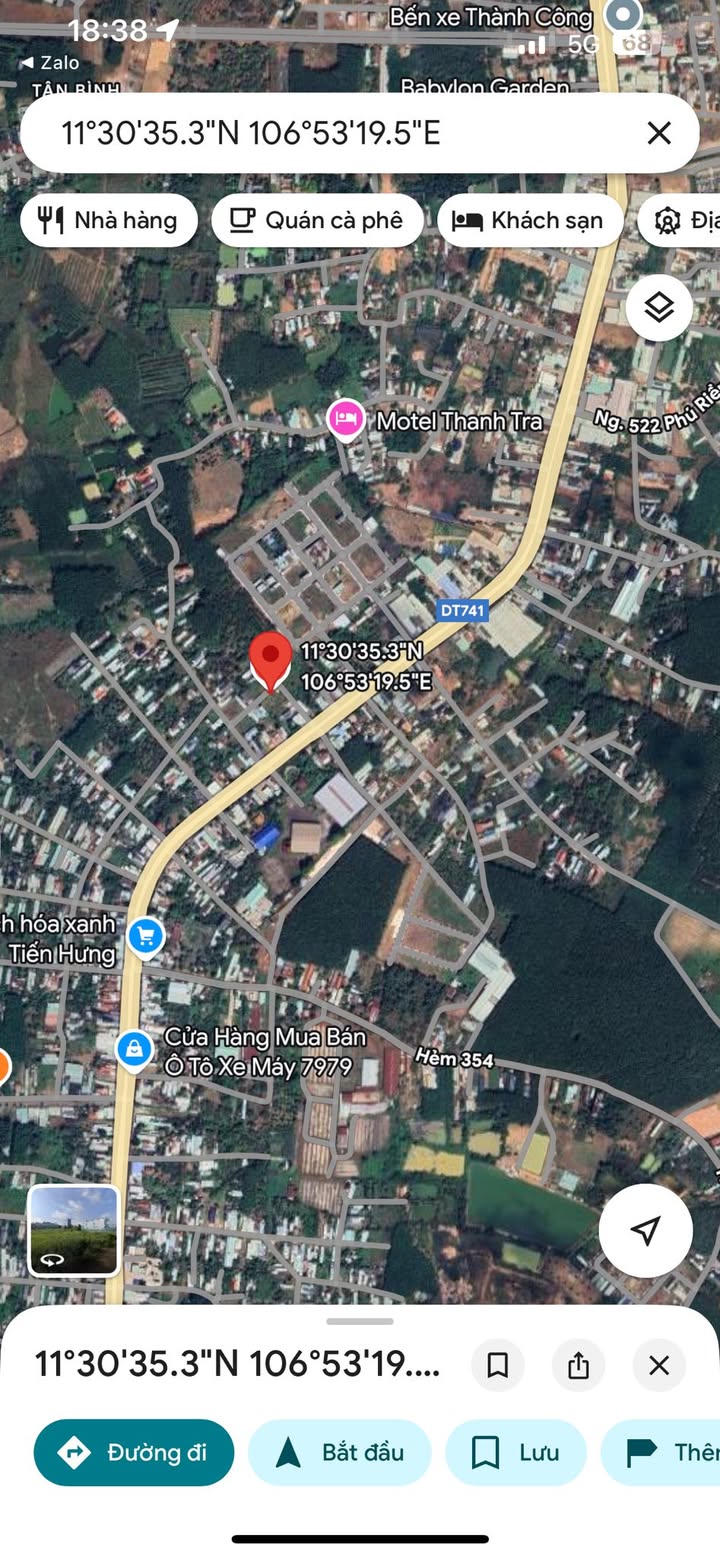Open Street View thumbnail
720x1557 pixels.
73,1231
